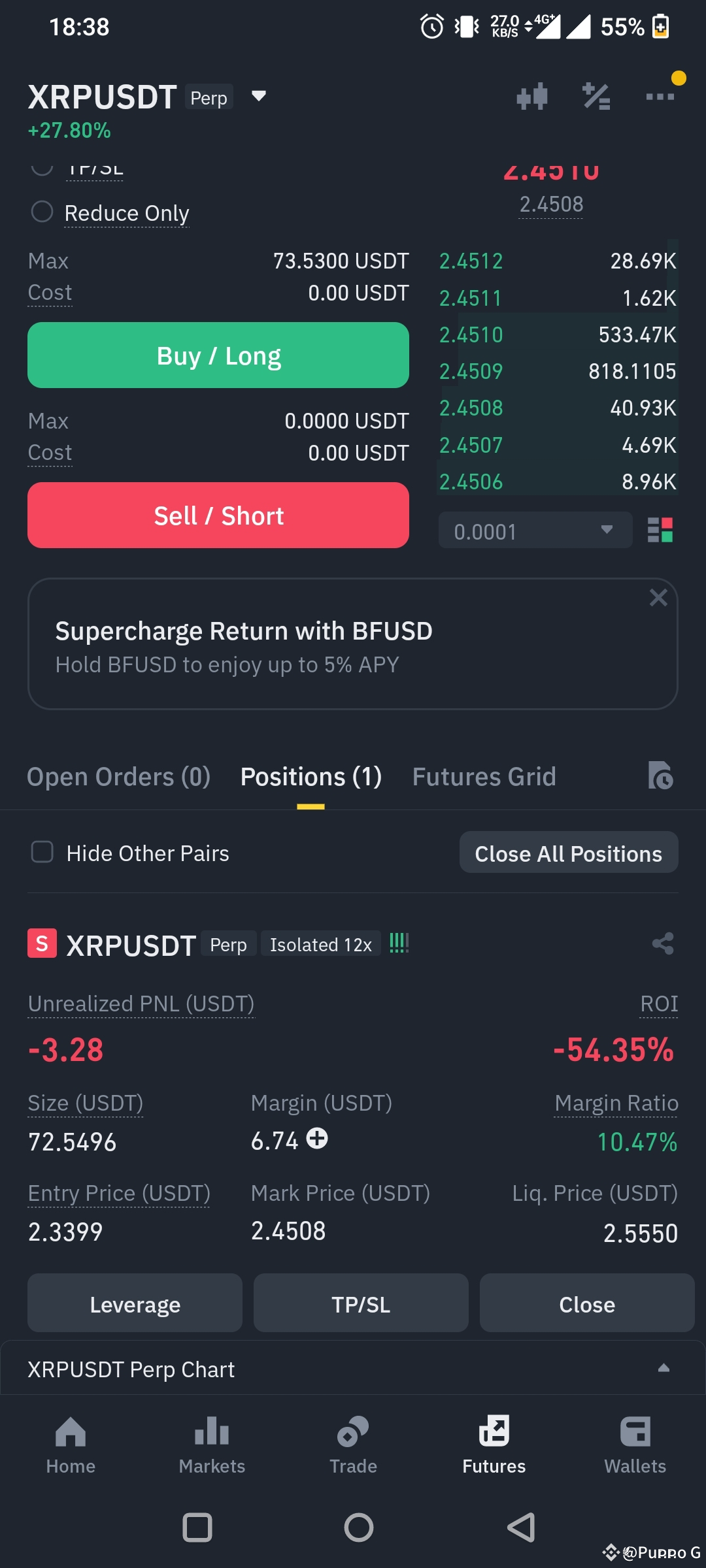The height and width of the screenshot is (1568, 706).
Task: Select the Reduce Only option
Action: coord(42,212)
